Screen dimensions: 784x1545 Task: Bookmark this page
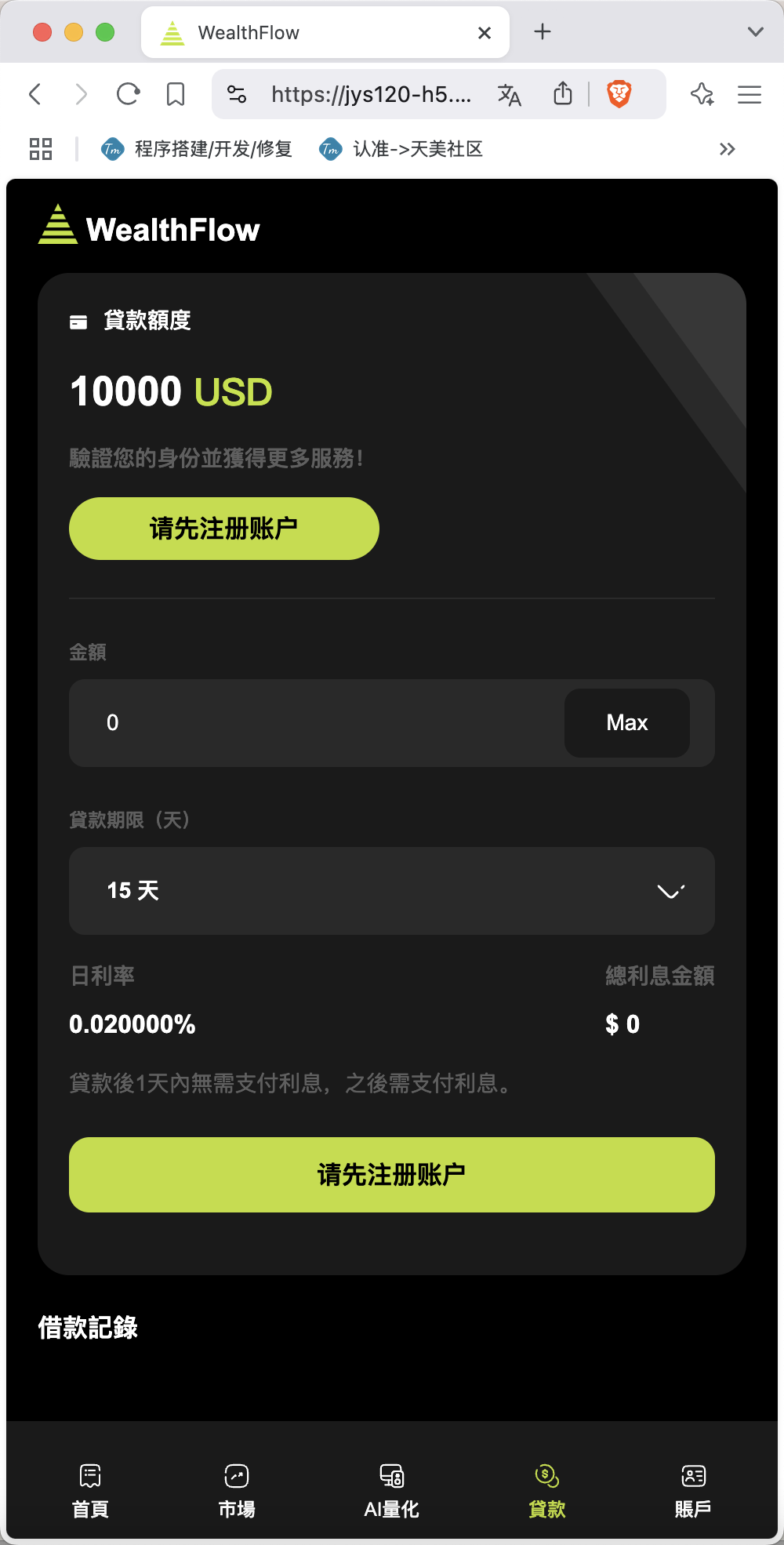176,95
